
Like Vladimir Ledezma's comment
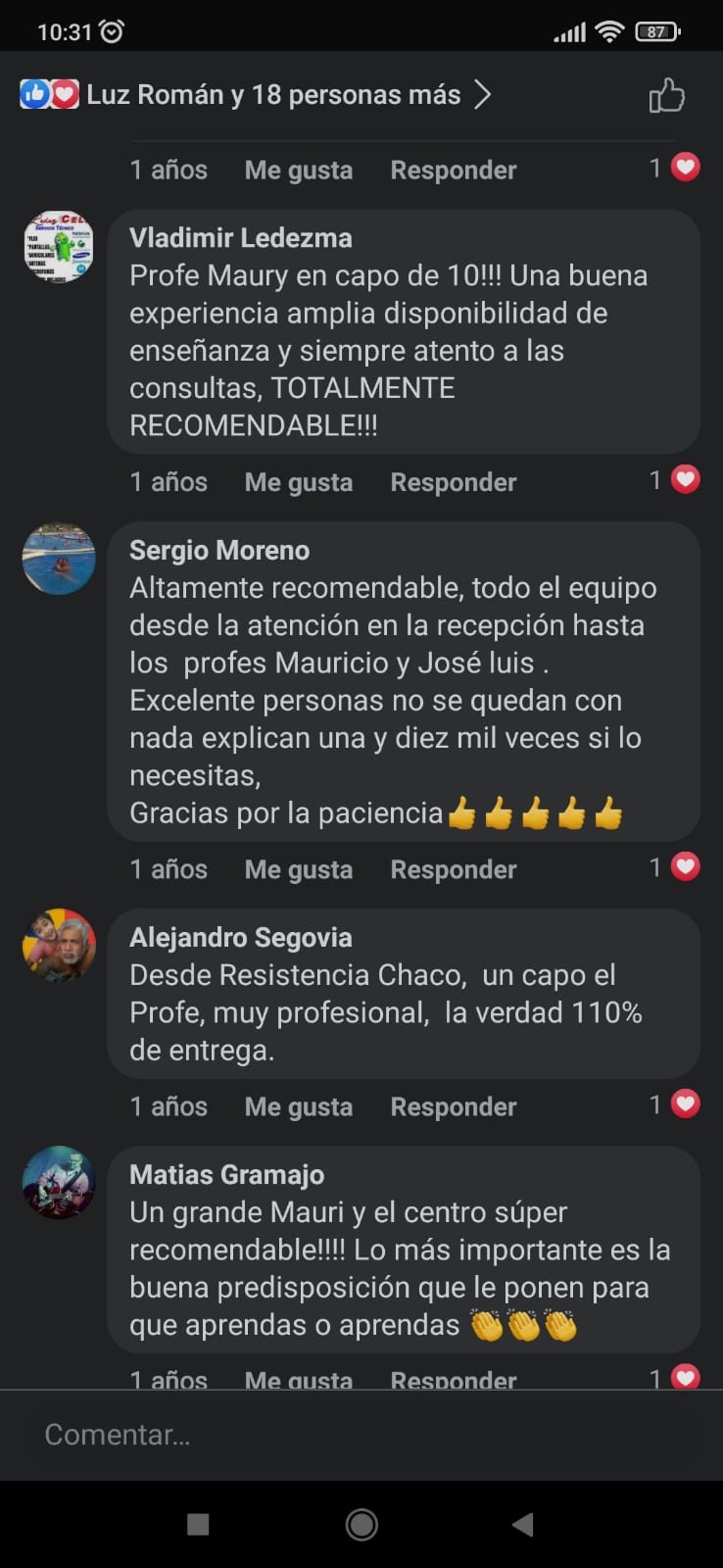[x=298, y=482]
